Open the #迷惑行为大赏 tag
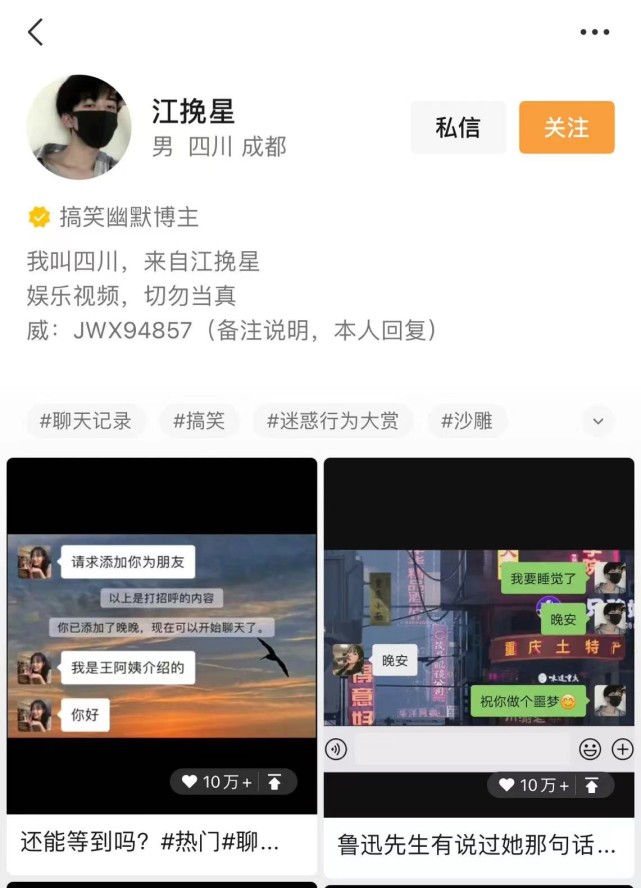The image size is (641, 888). click(333, 421)
